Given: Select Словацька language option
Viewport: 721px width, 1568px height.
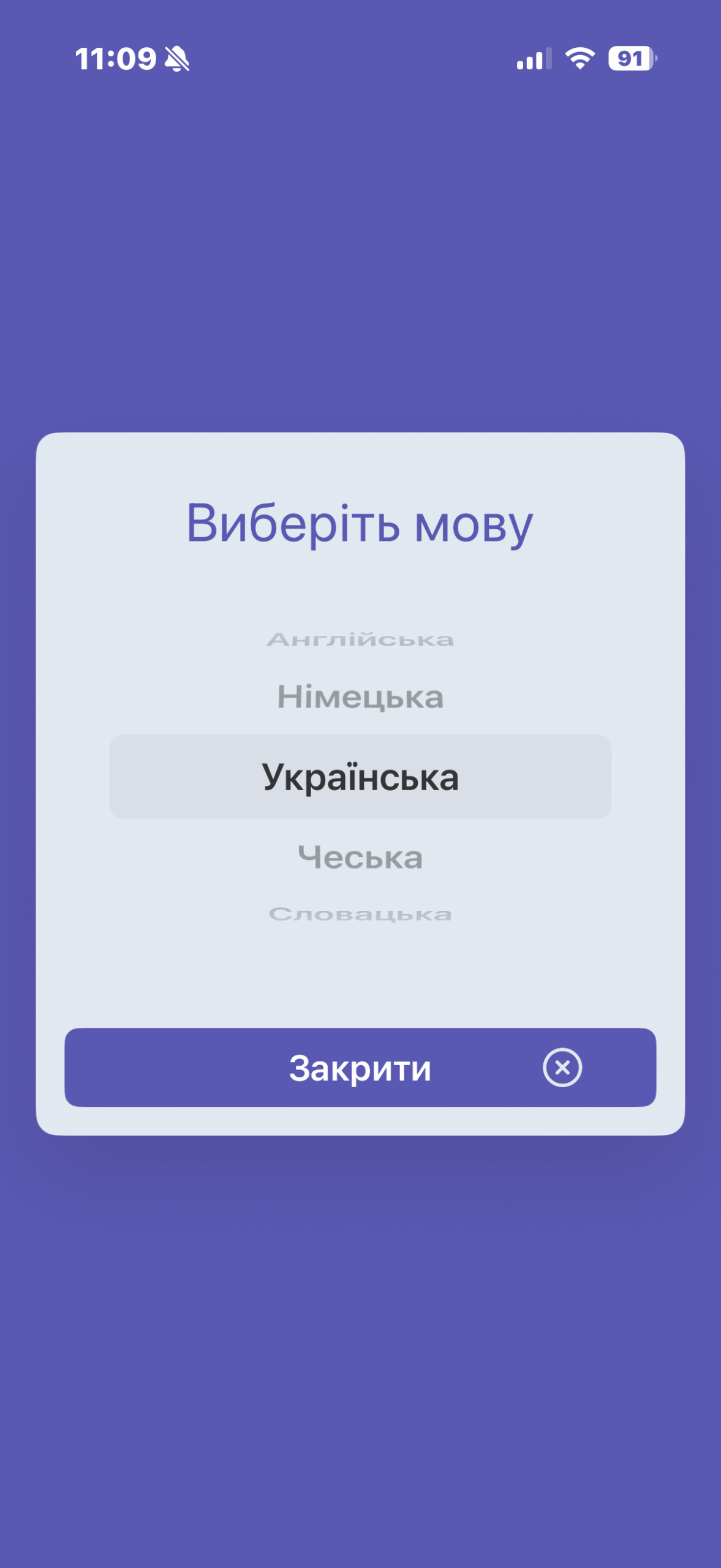Looking at the screenshot, I should [360, 914].
